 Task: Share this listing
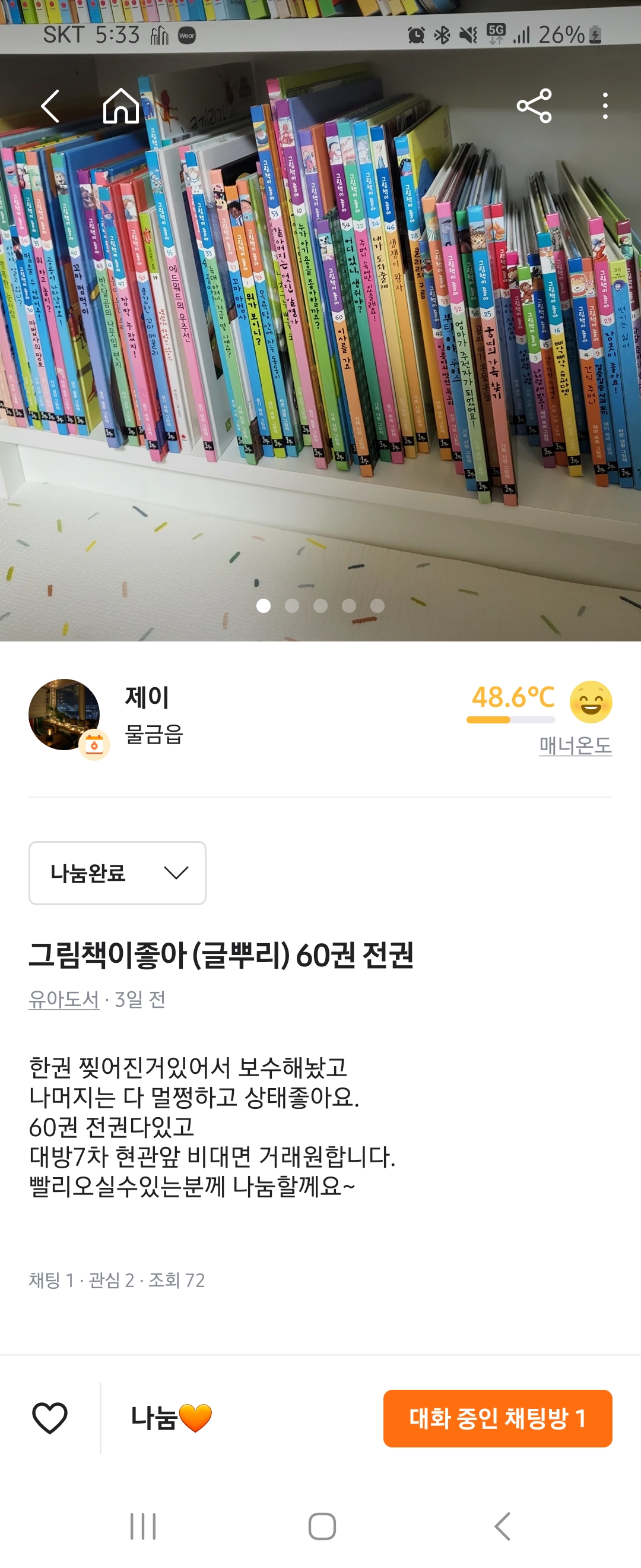(534, 106)
